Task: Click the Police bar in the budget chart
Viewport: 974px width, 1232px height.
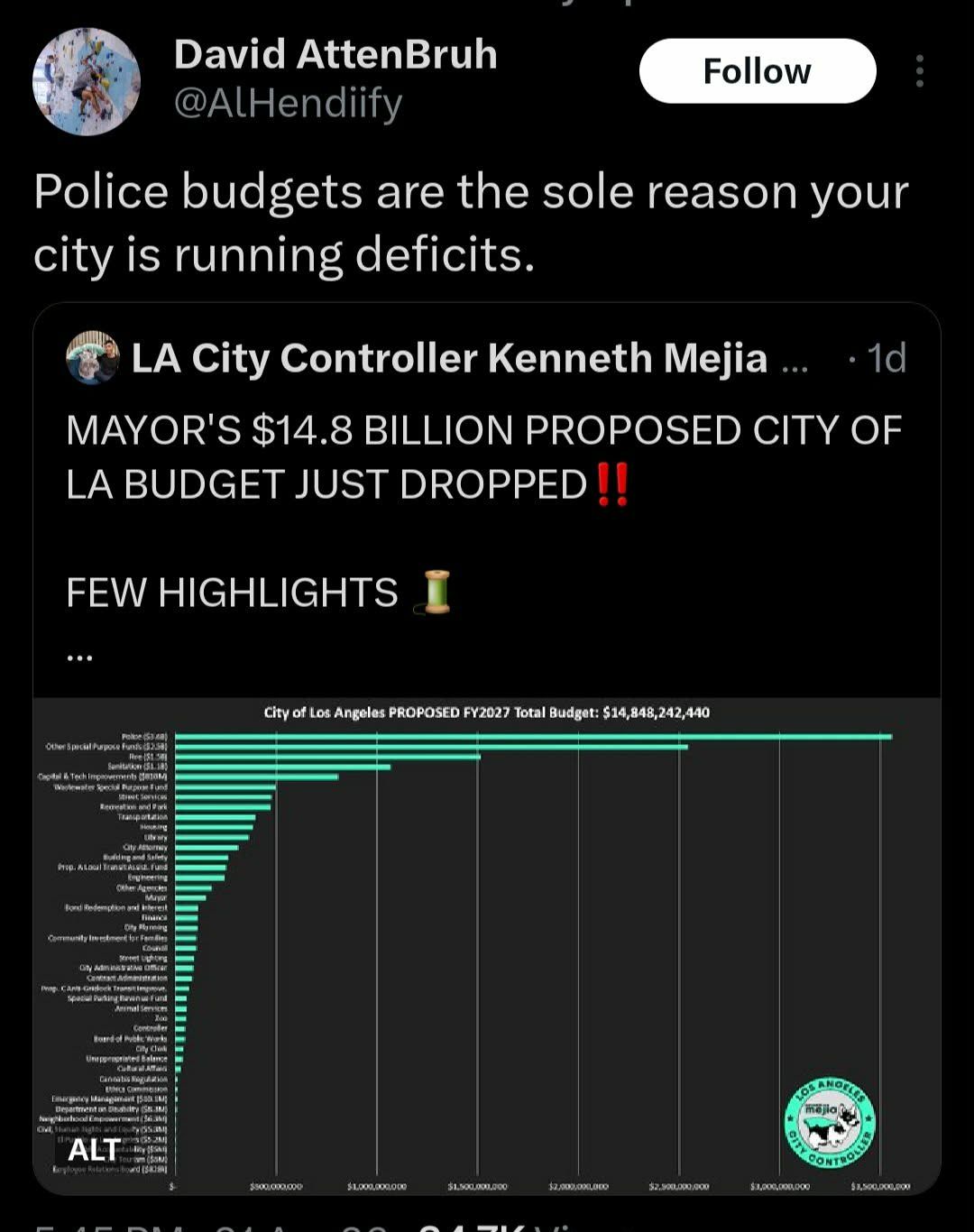Action: 532,737
